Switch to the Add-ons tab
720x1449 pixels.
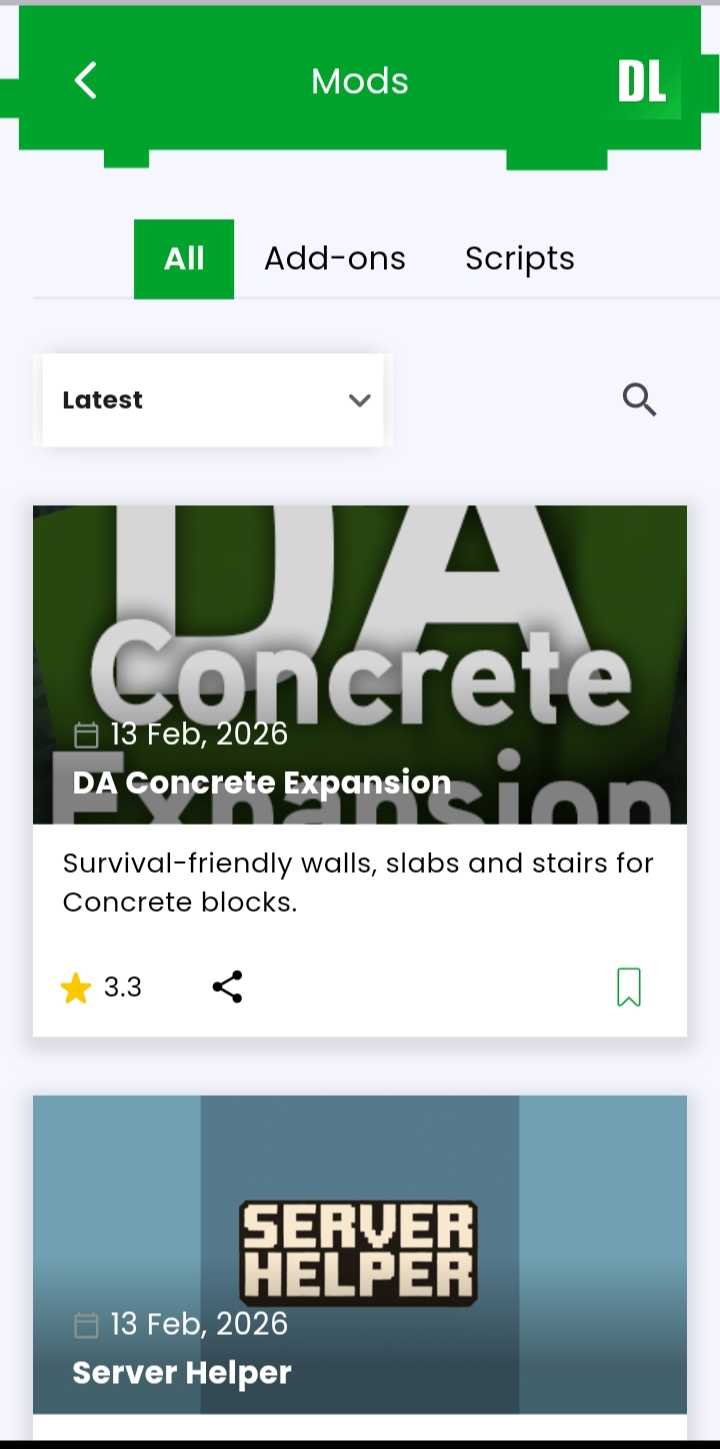335,259
